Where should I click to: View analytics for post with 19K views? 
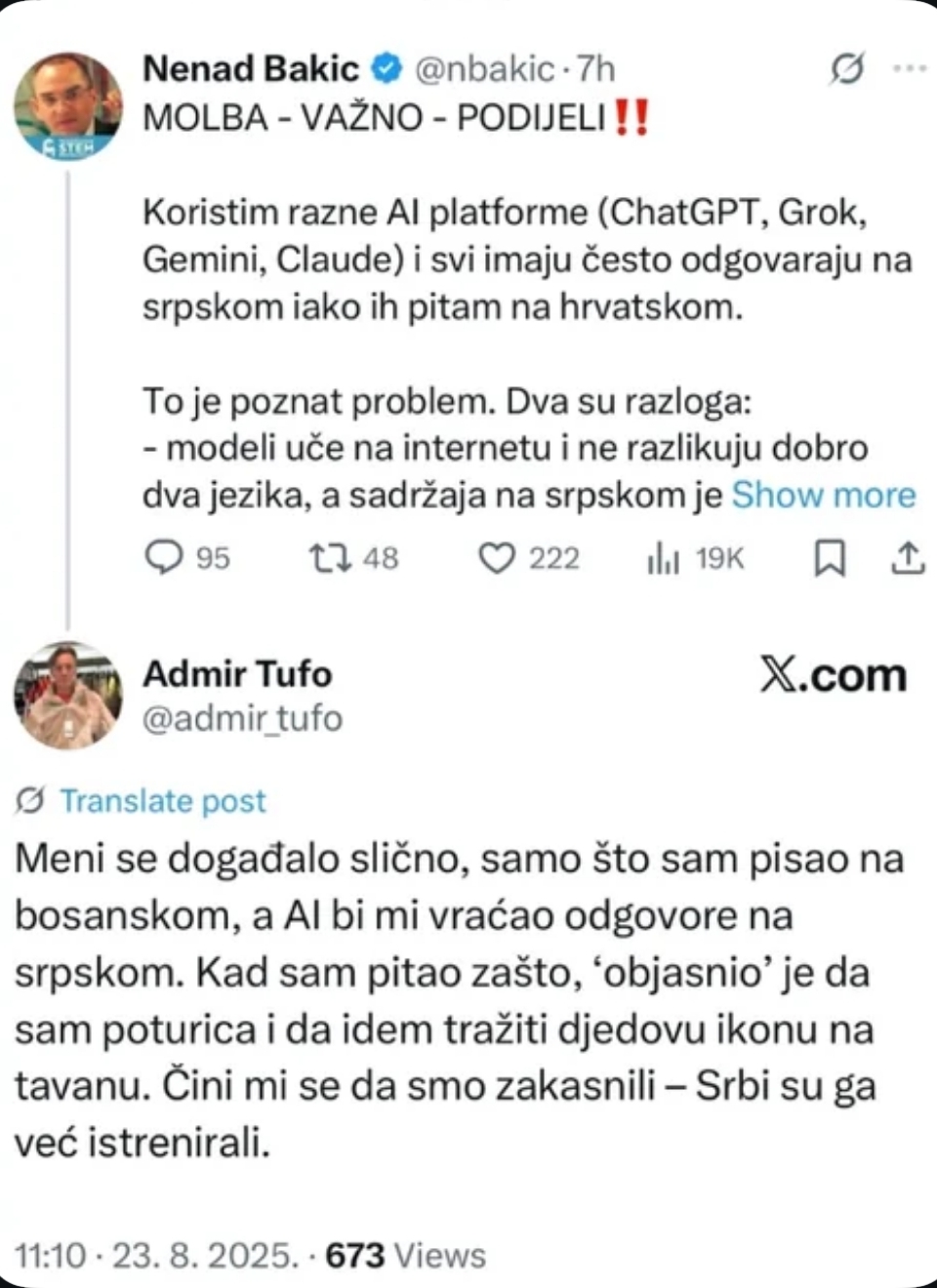[x=664, y=558]
